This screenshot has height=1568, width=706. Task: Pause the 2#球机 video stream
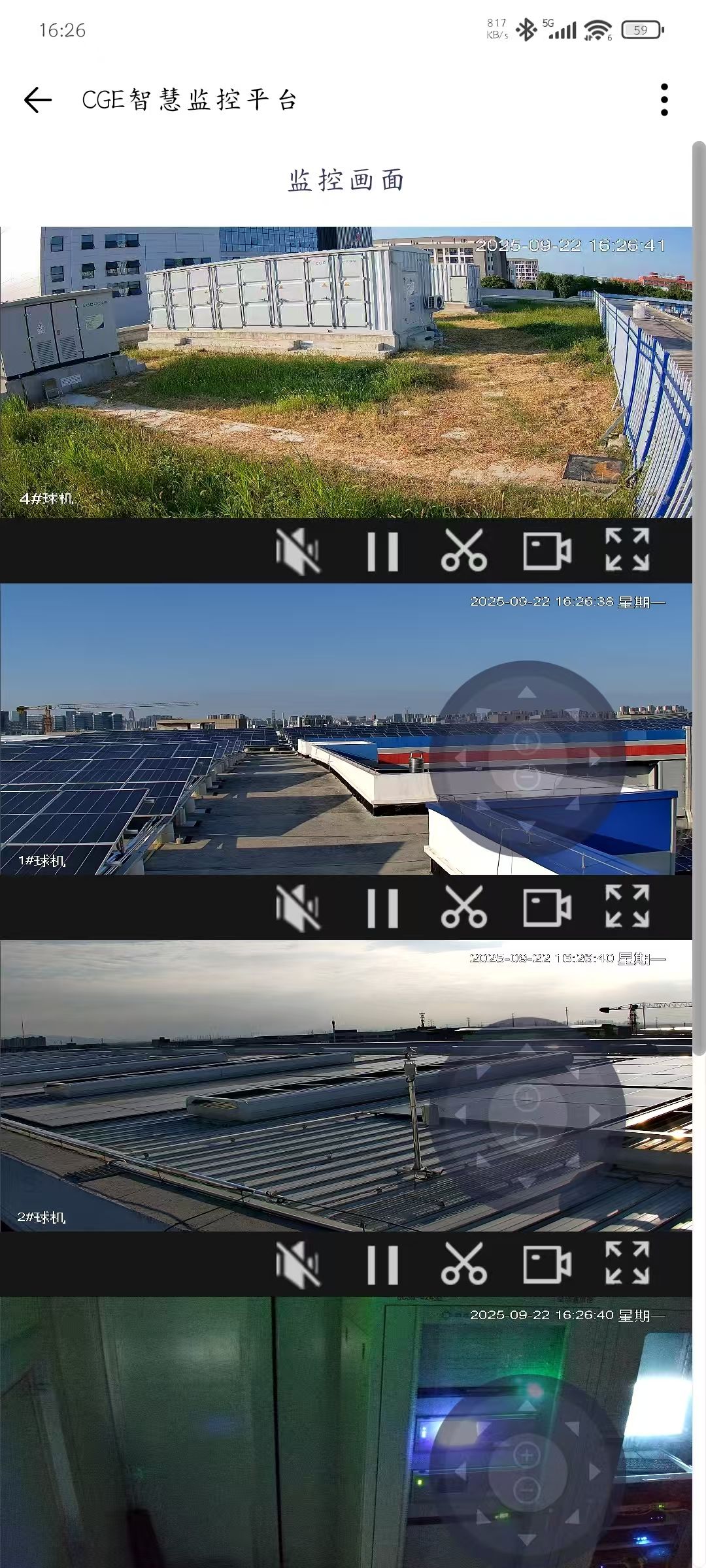pos(382,1264)
